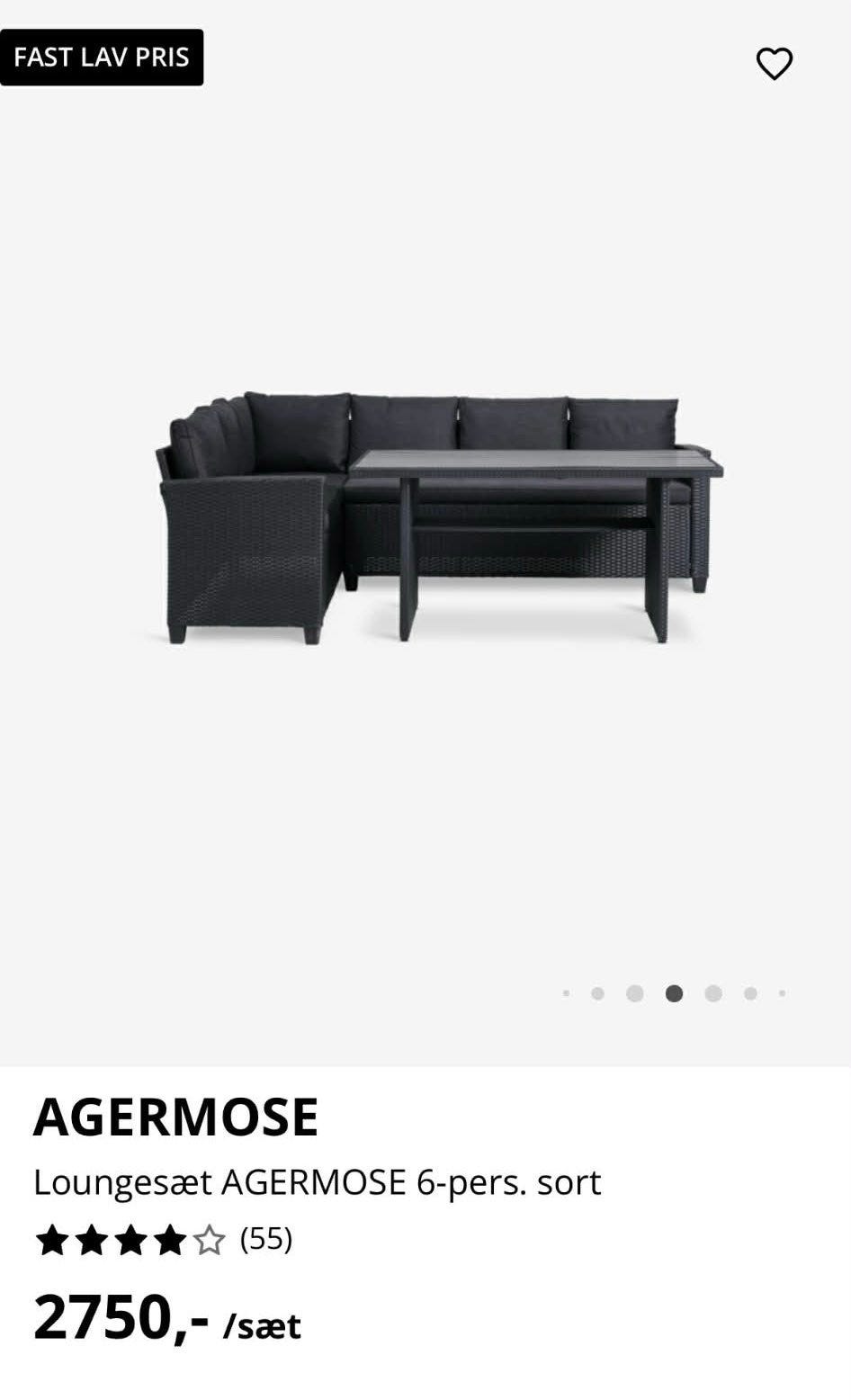Image resolution: width=851 pixels, height=1400 pixels.
Task: Click the third rating star
Action: coord(133,1238)
